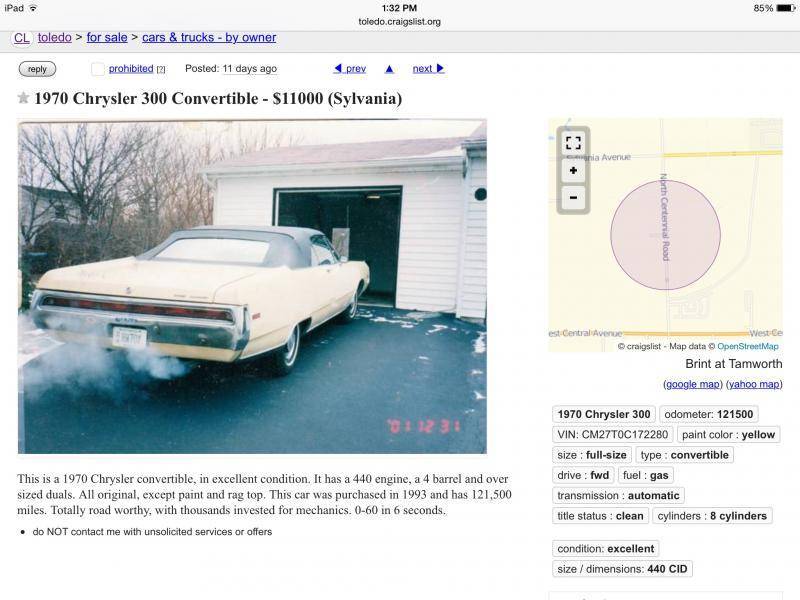This screenshot has height=600, width=800.
Task: Check the prohibited flag box
Action: 97,69
